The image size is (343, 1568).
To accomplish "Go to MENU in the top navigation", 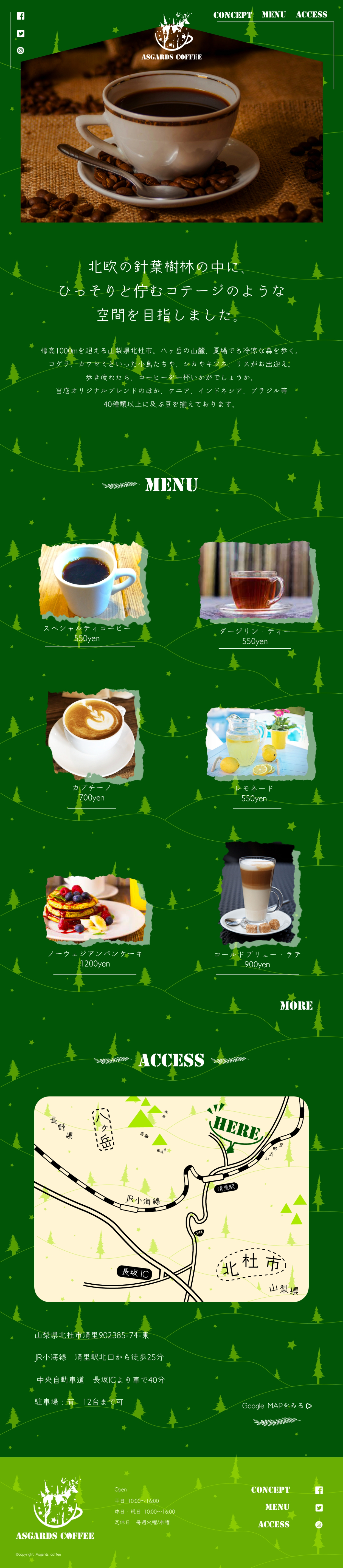I will (274, 15).
